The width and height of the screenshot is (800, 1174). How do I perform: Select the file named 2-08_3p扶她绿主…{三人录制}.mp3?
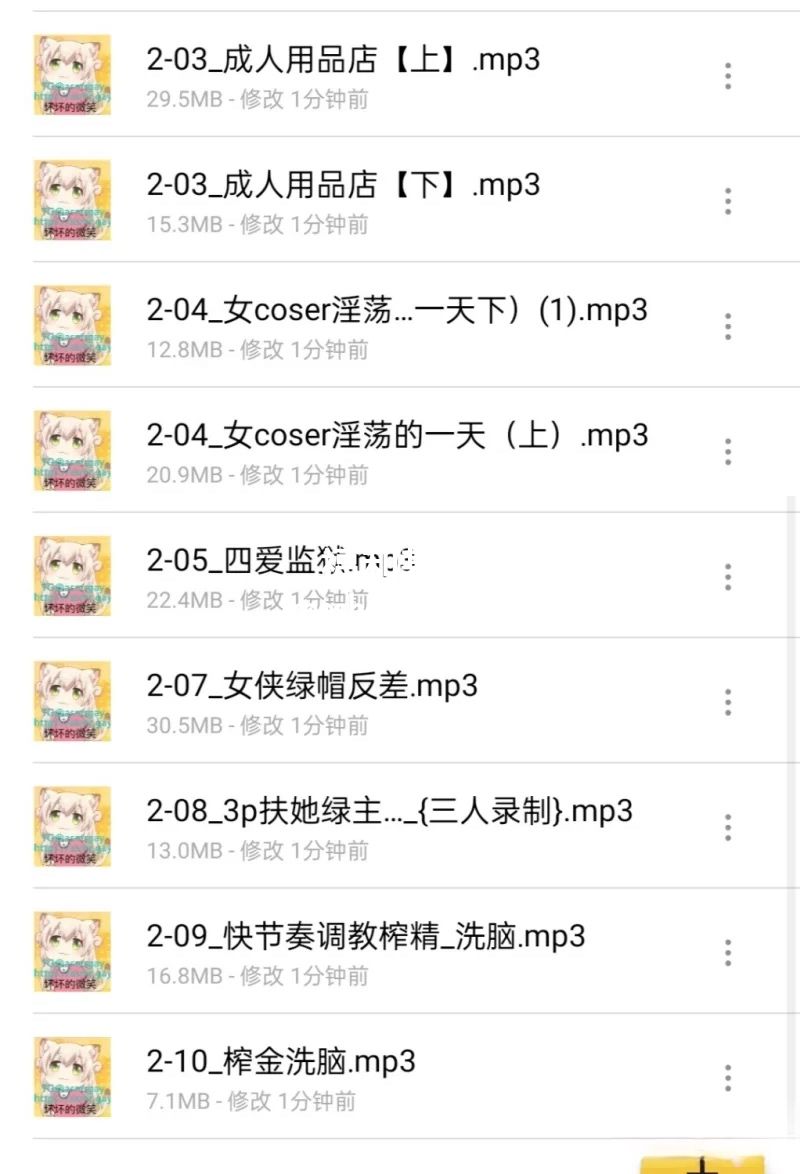(389, 812)
